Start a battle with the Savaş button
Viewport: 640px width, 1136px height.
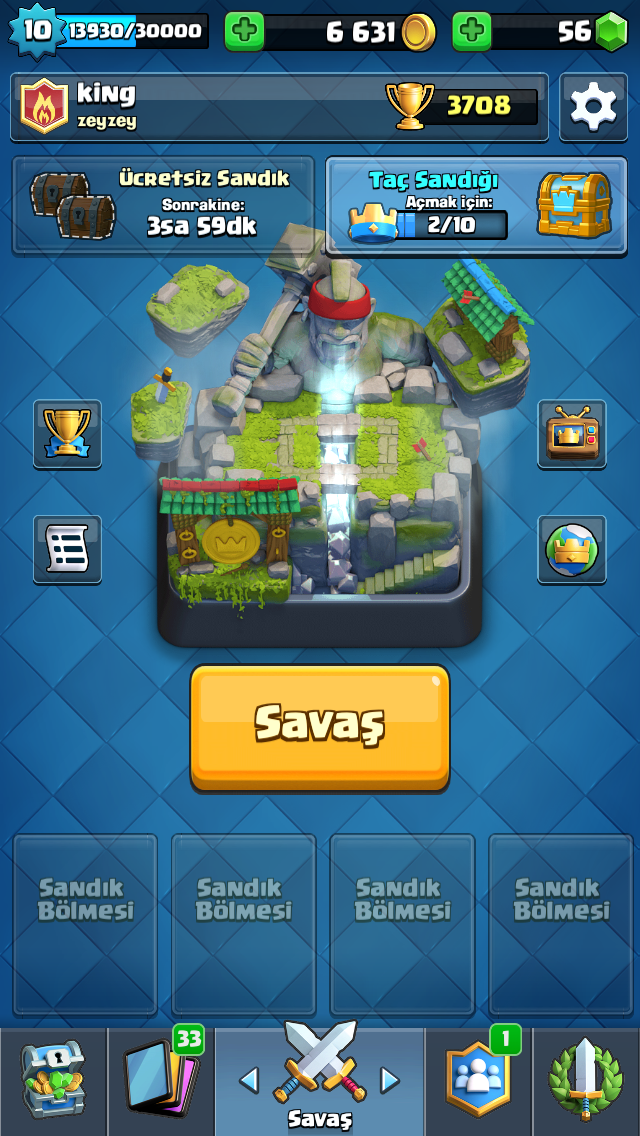pyautogui.click(x=320, y=727)
